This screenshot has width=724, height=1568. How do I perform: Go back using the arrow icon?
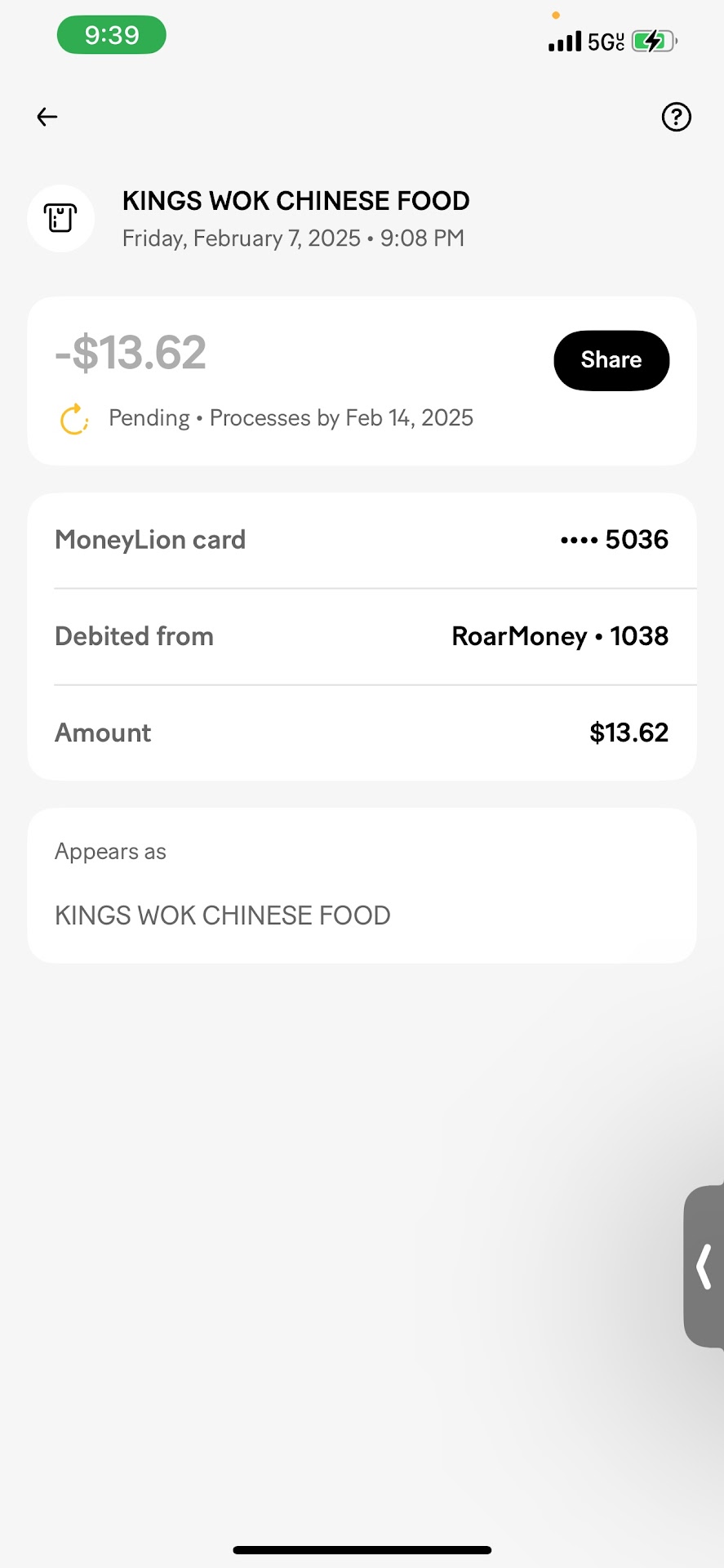pyautogui.click(x=47, y=117)
